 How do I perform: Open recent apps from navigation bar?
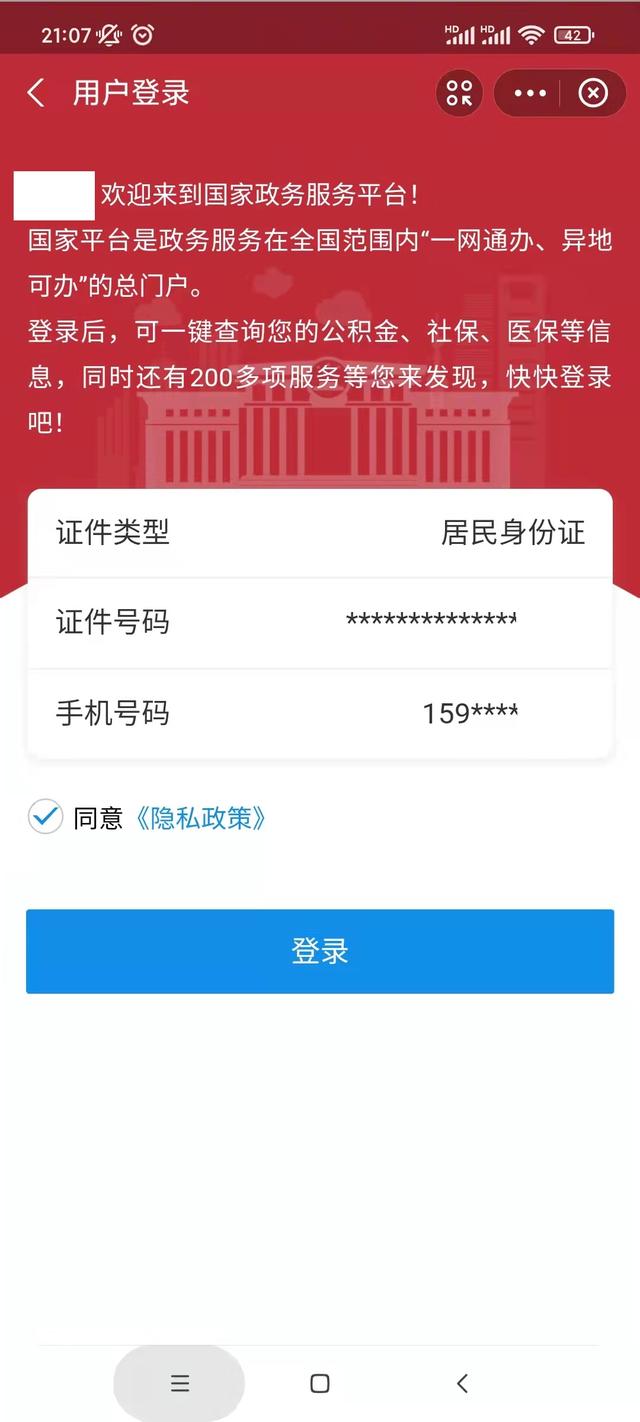[180, 1383]
